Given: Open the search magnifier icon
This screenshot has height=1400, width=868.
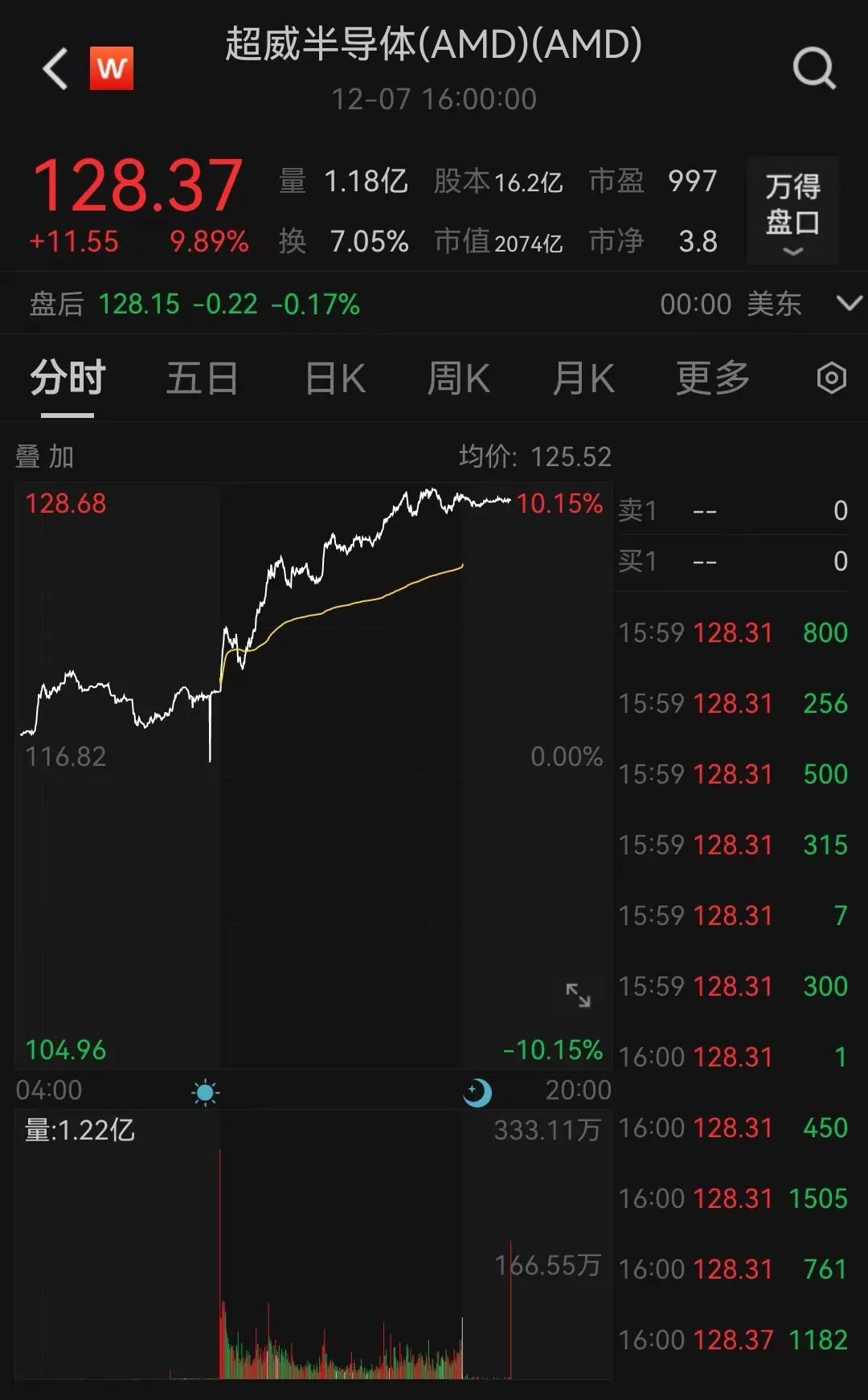Looking at the screenshot, I should coord(814,69).
